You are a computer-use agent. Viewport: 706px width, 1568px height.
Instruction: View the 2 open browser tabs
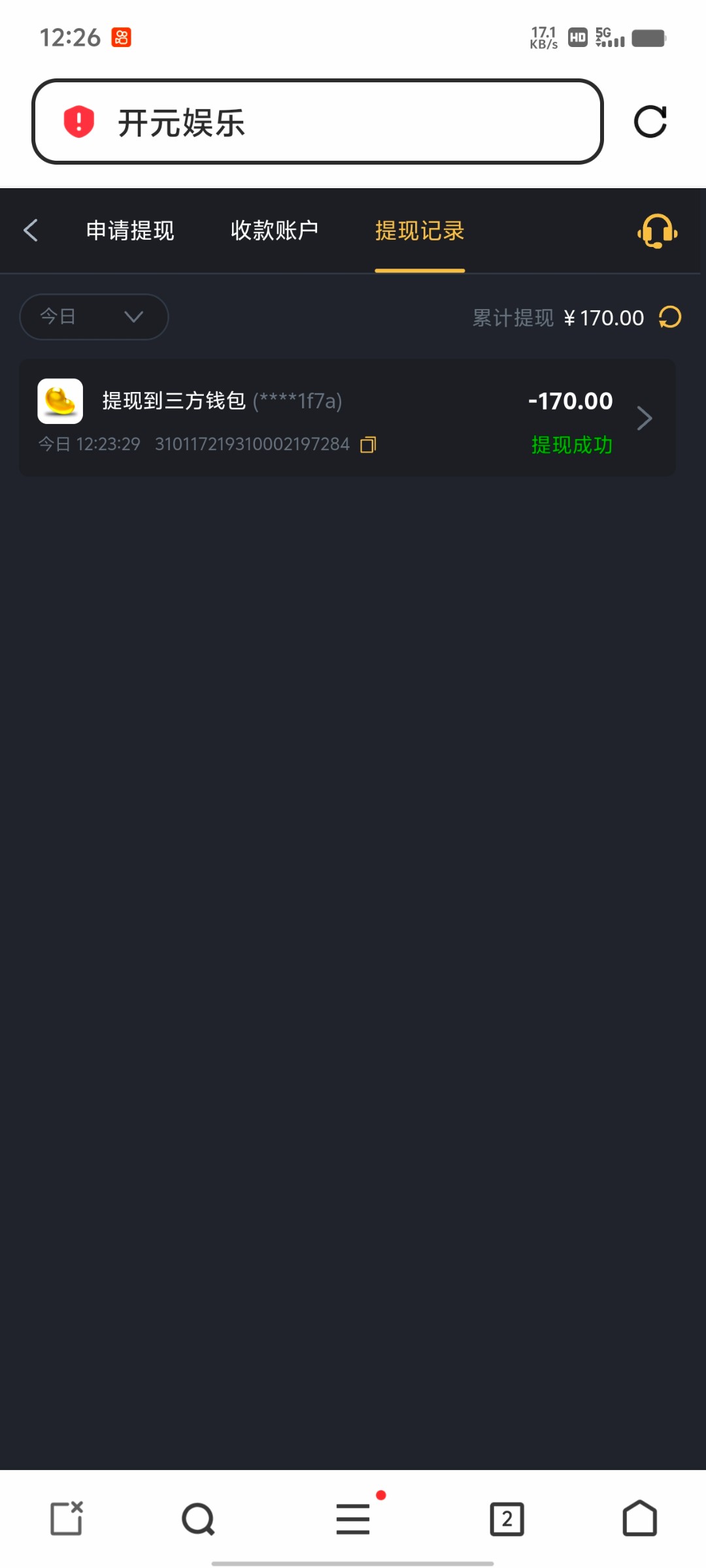(507, 1519)
